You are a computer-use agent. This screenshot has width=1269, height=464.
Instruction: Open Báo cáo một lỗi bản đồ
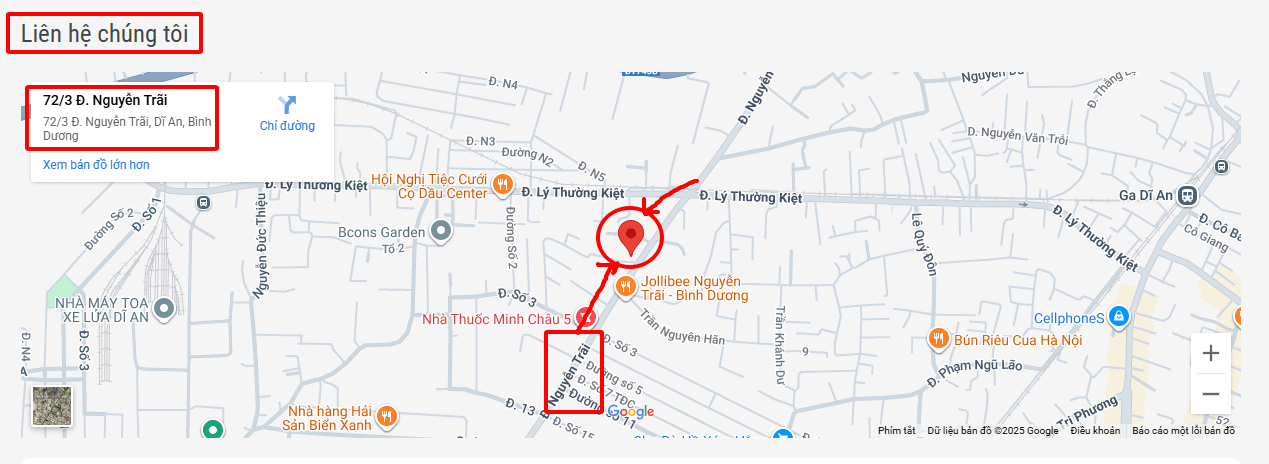pos(1183,431)
